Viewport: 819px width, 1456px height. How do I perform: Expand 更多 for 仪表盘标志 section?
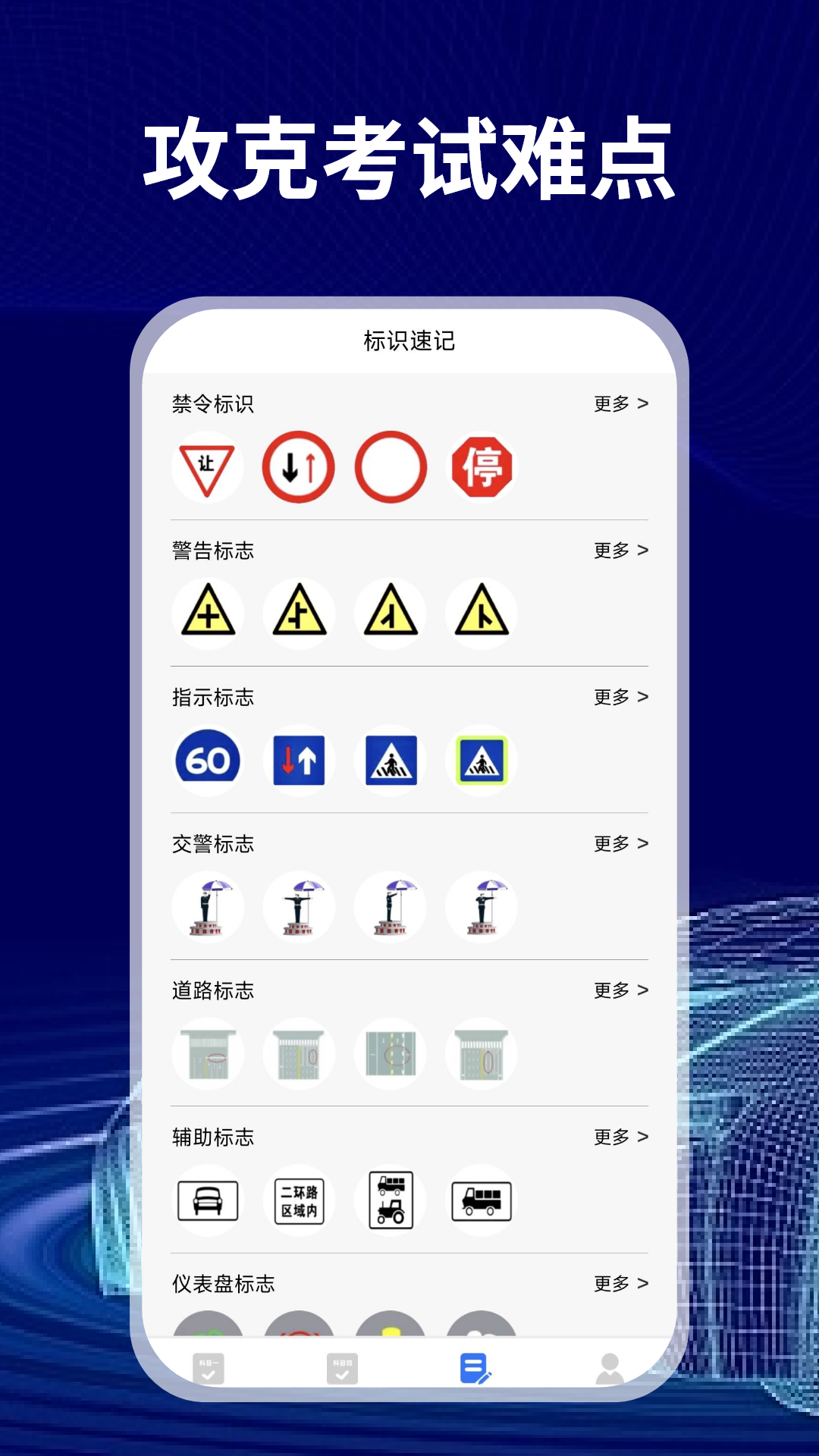620,1284
